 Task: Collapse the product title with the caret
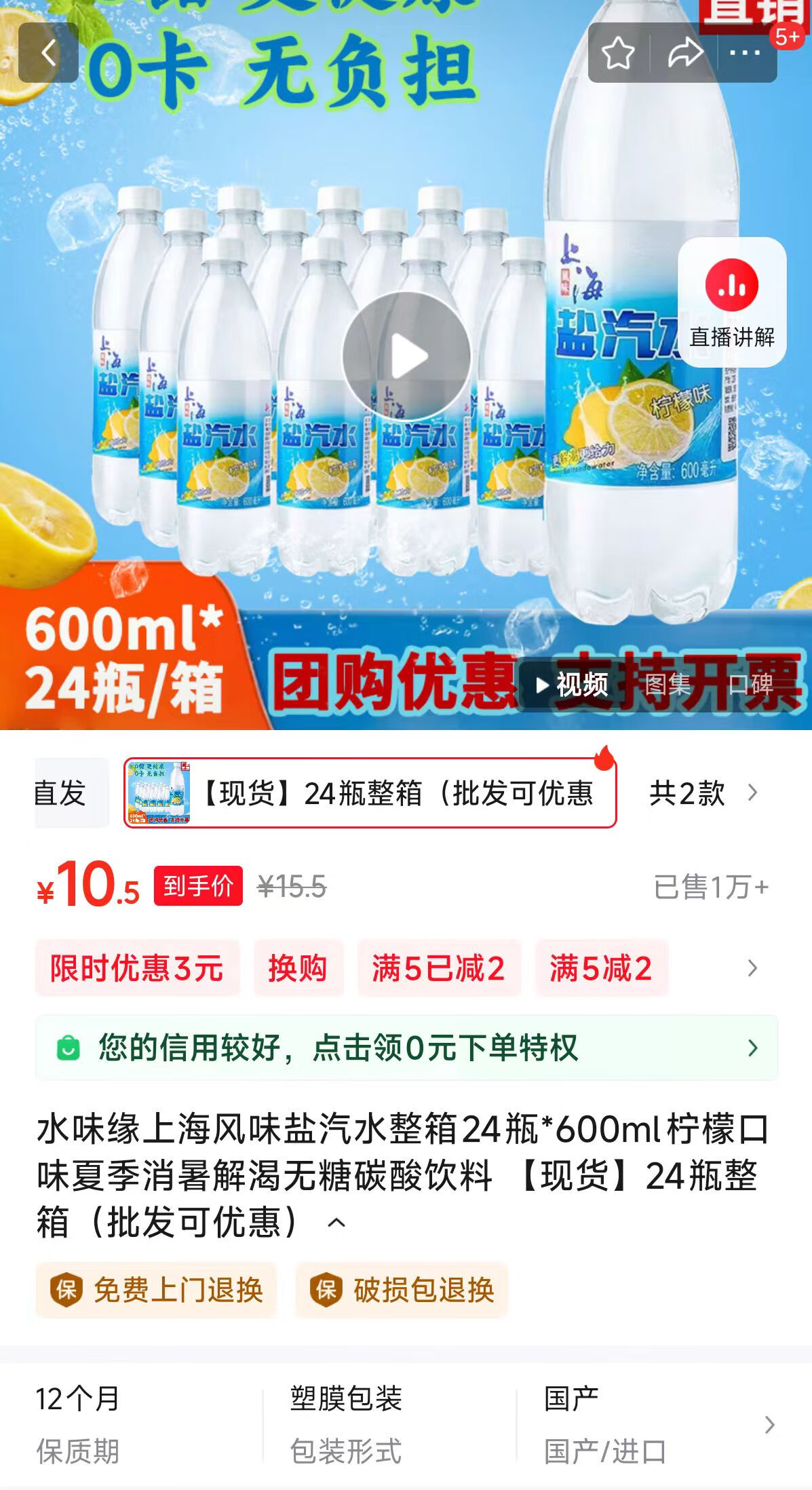point(336,1223)
